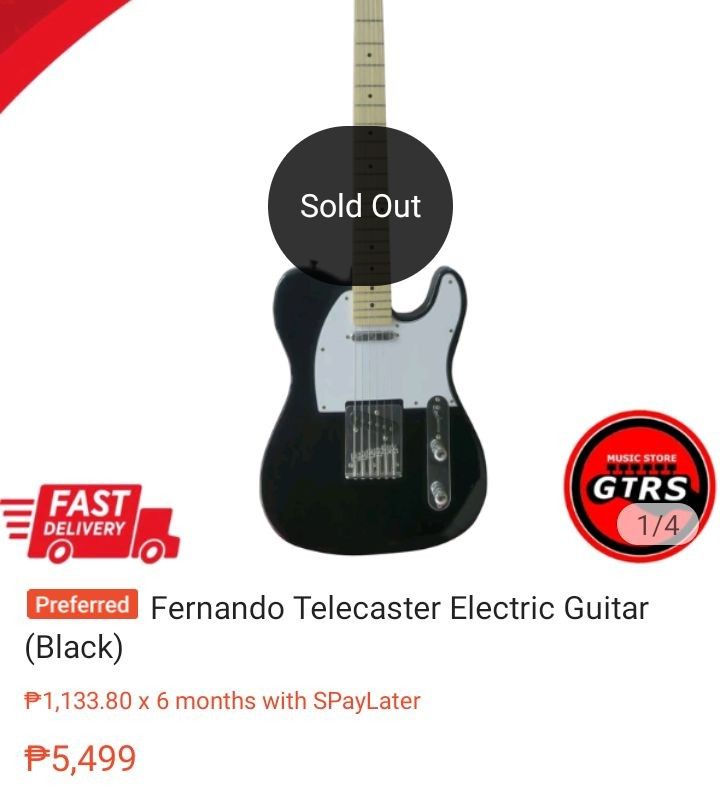Toggle the Sold Out overlay visibility

360,205
